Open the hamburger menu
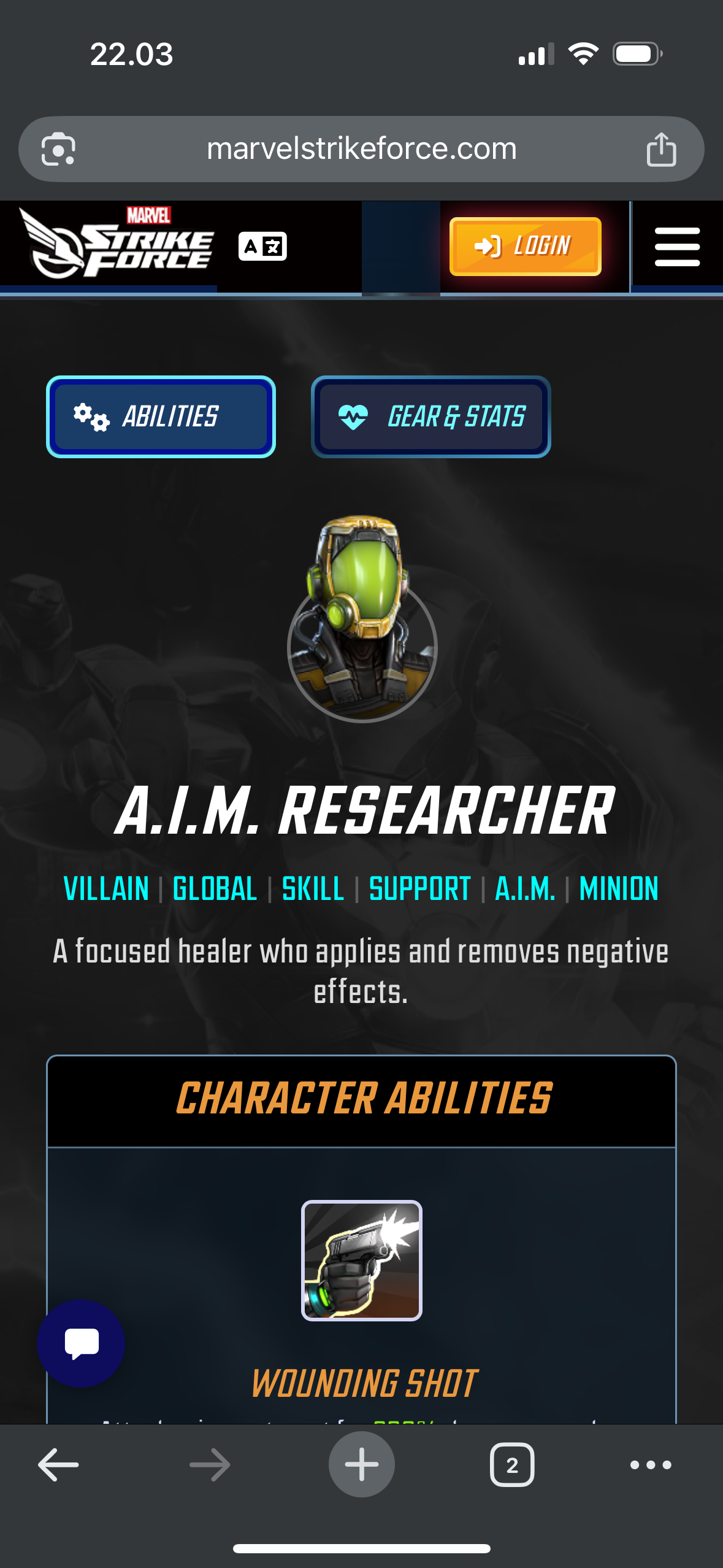The height and width of the screenshot is (1568, 723). pos(677,247)
